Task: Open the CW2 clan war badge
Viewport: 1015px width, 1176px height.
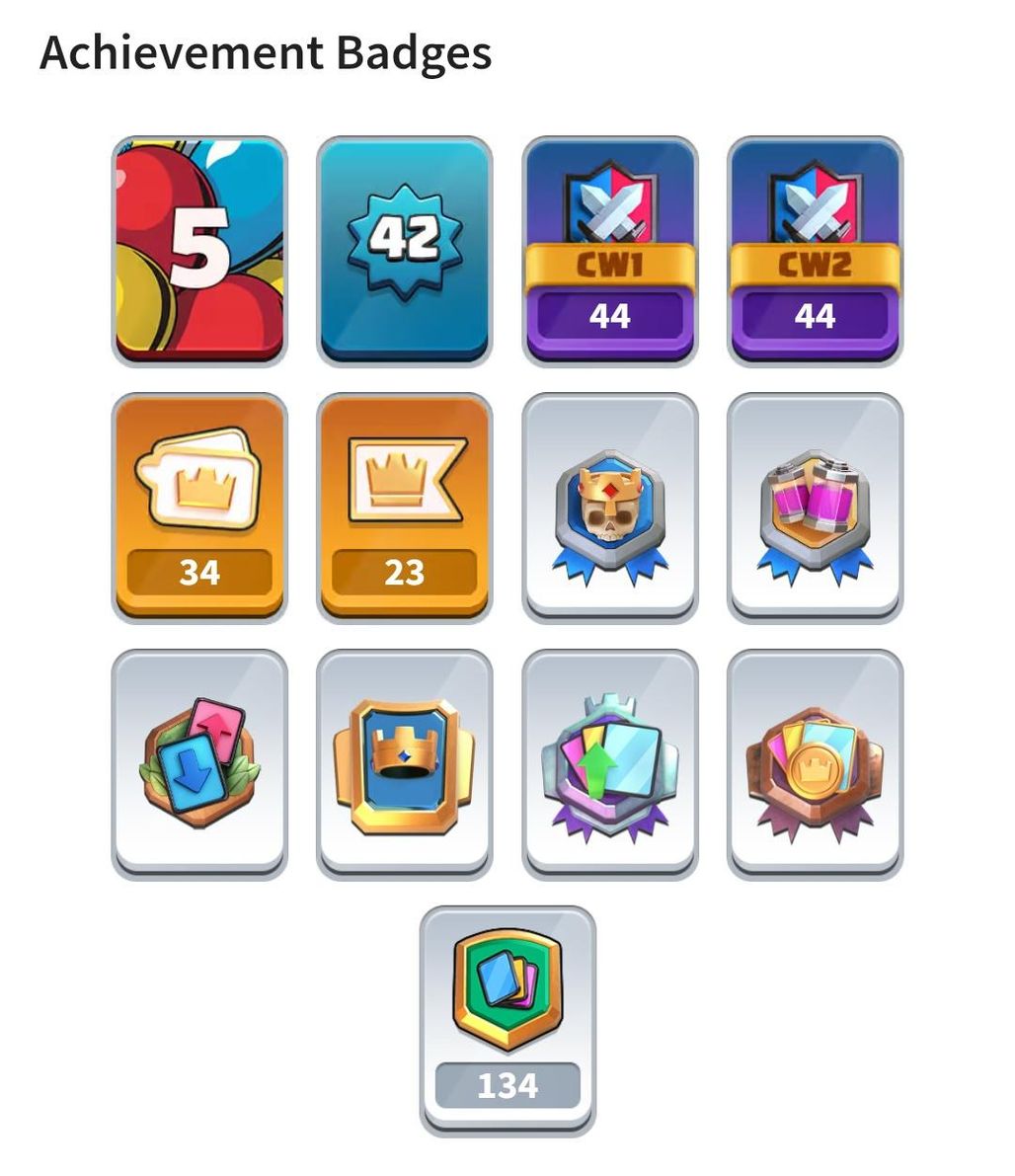Action: 816,250
